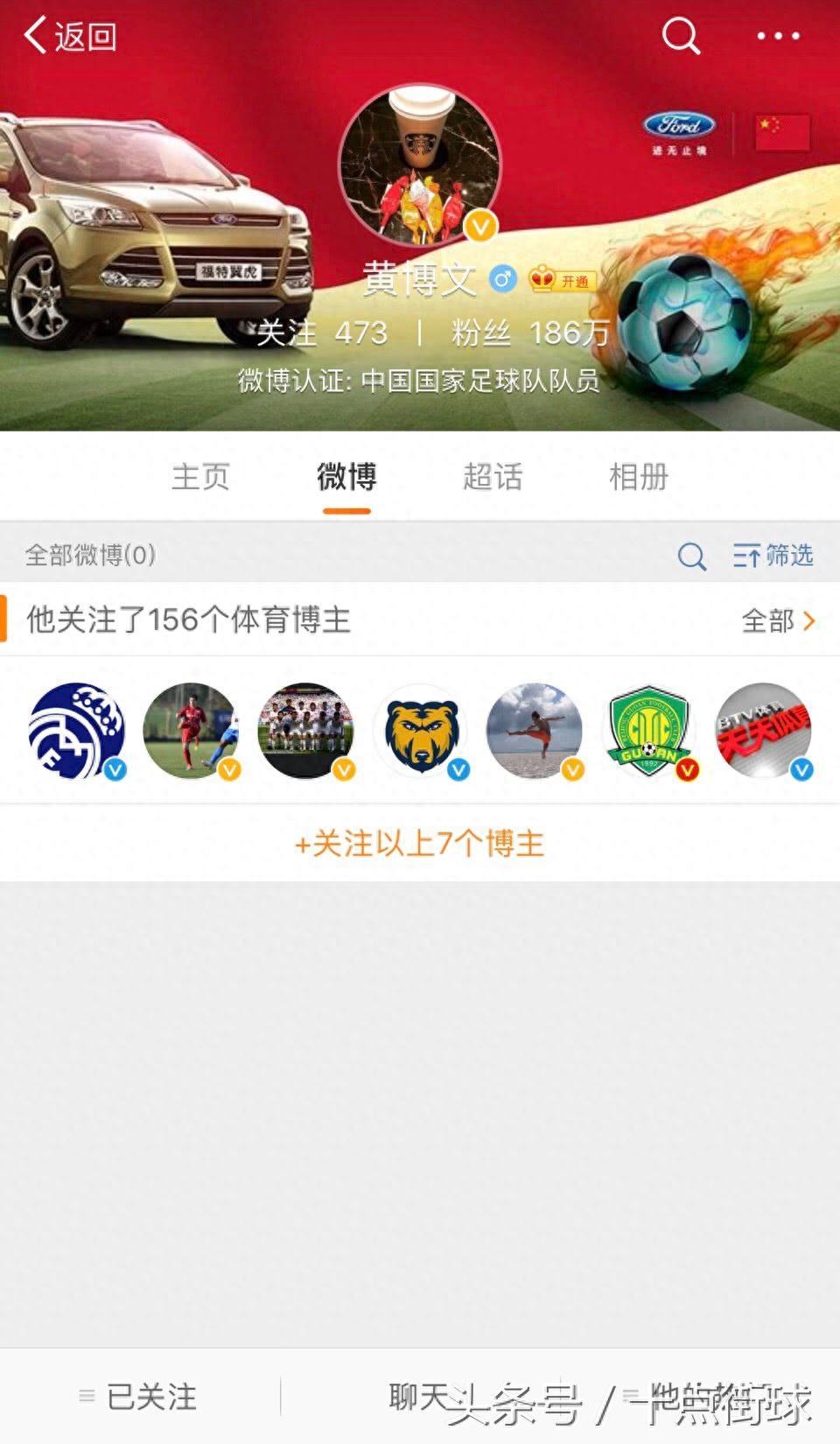
Task: Search within this user's weibo posts
Action: click(x=691, y=556)
